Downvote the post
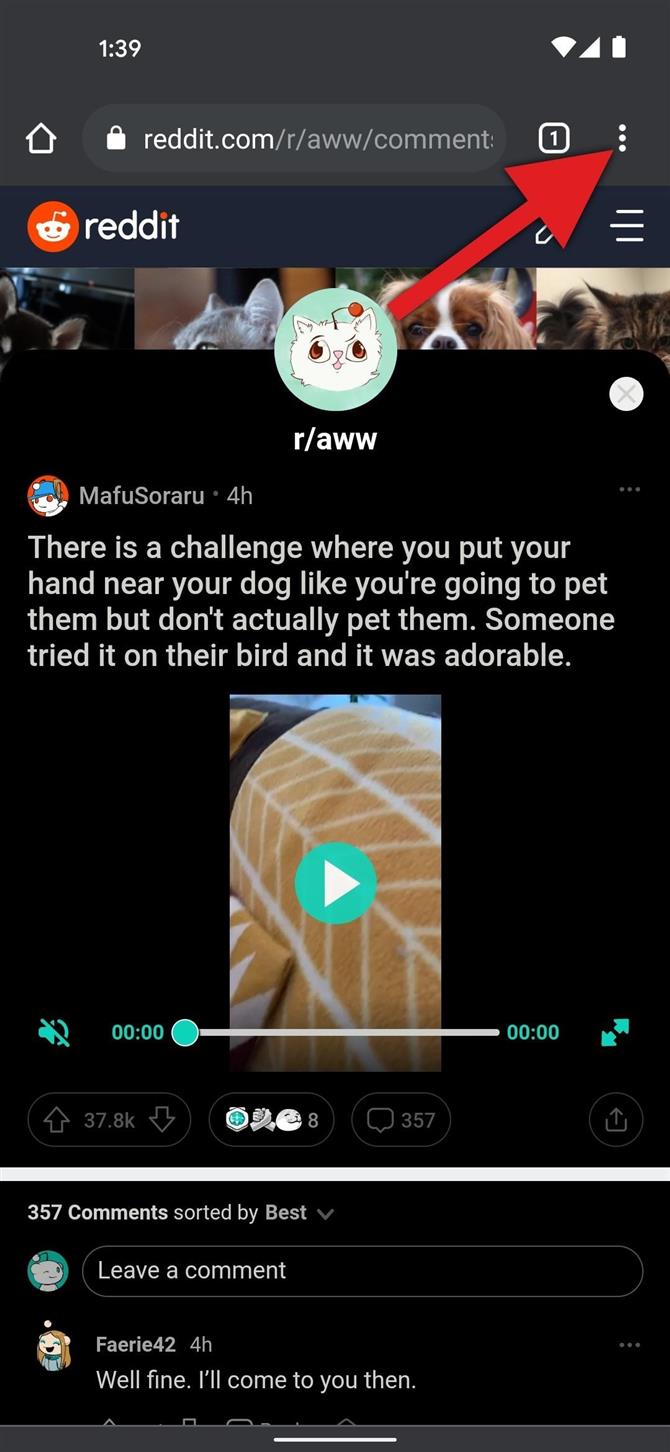The width and height of the screenshot is (670, 1452). pyautogui.click(x=162, y=1120)
